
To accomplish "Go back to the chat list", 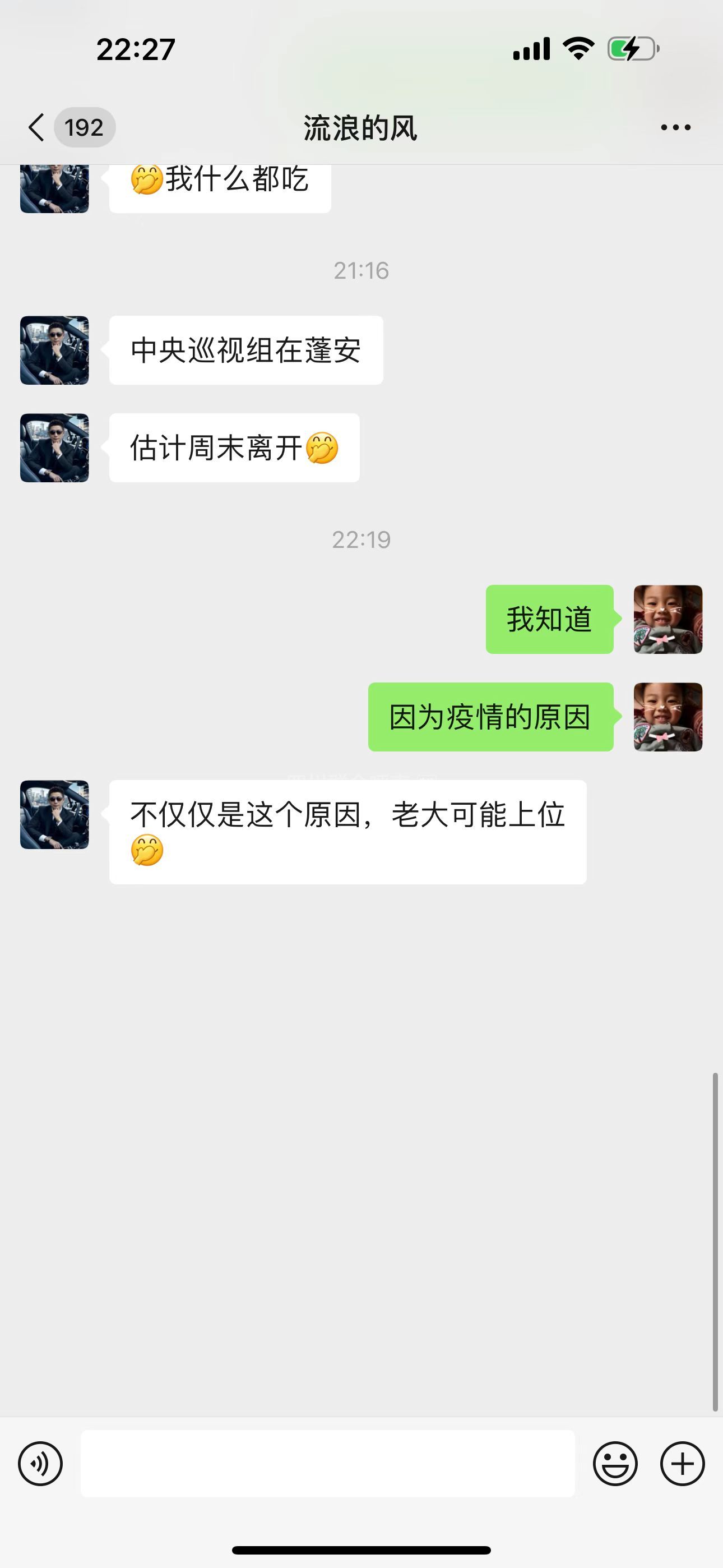I will [38, 127].
